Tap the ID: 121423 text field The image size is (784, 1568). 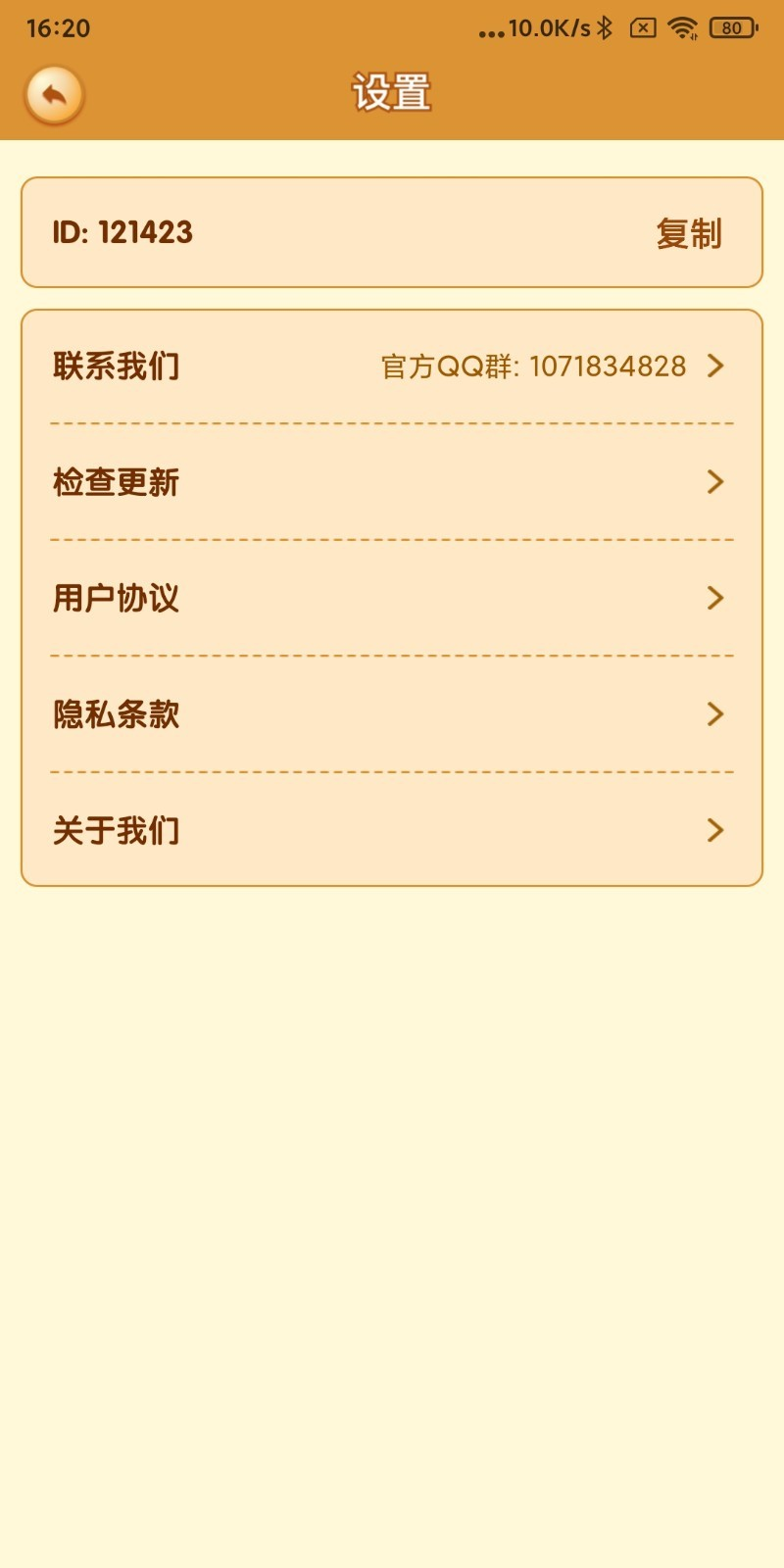pyautogui.click(x=122, y=233)
